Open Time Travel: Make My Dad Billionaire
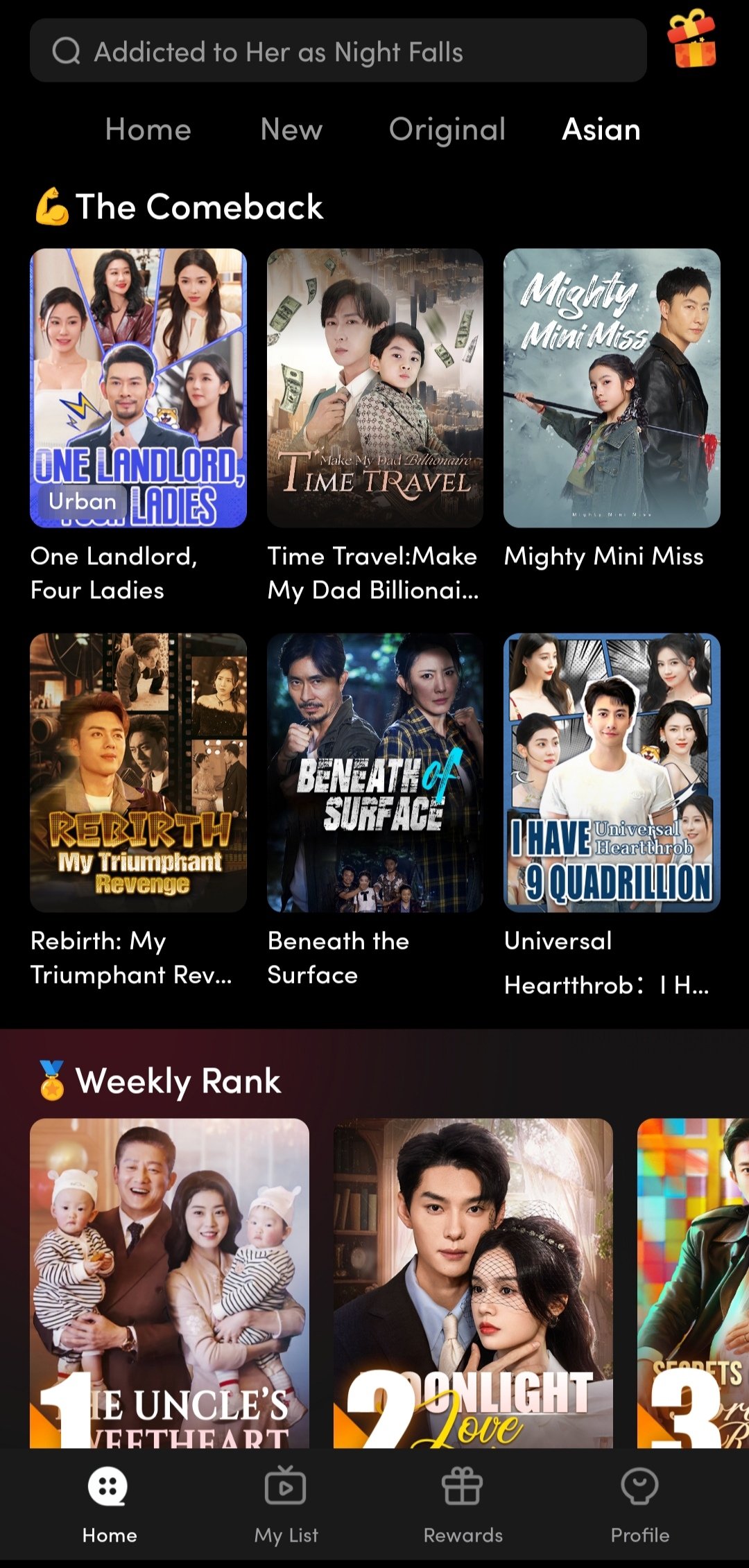 375,388
